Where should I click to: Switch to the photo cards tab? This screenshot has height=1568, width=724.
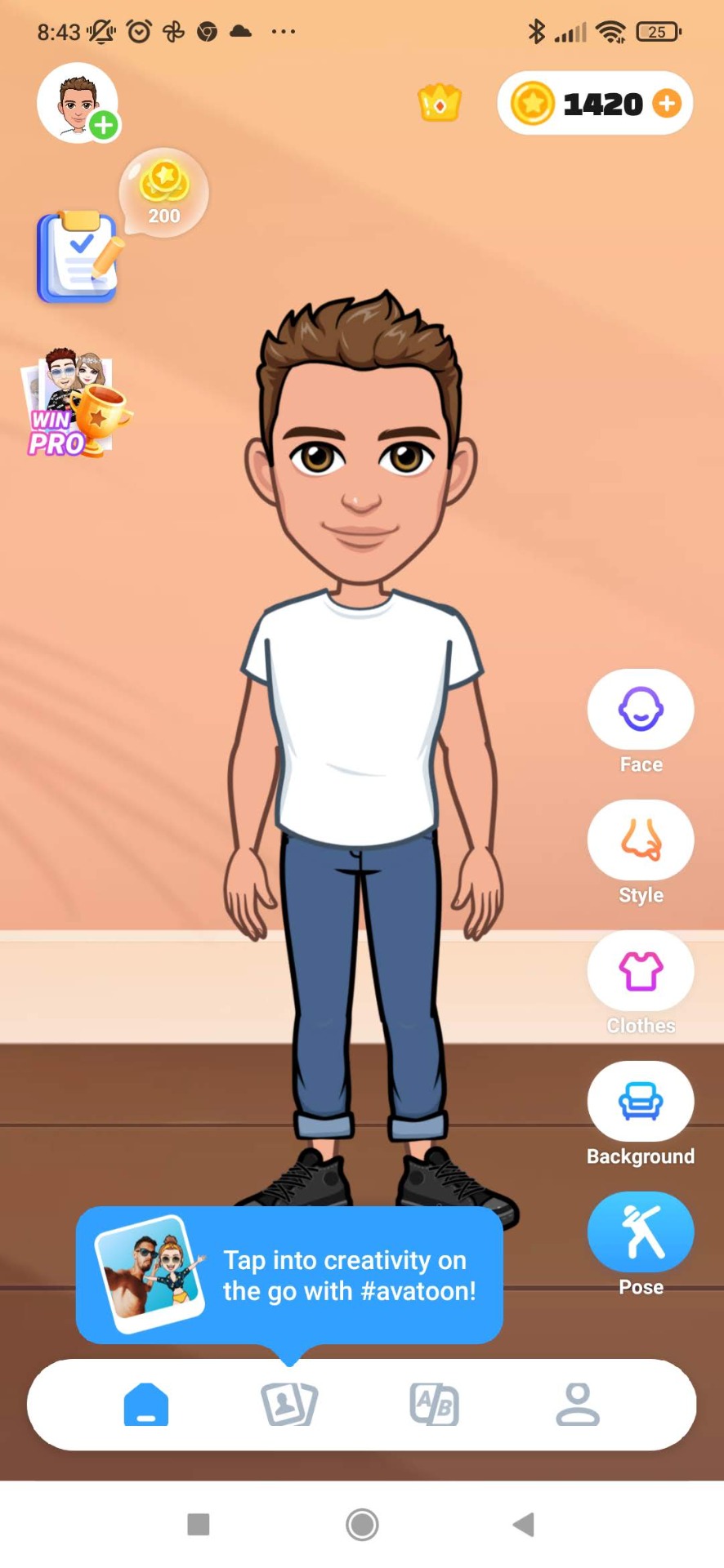pyautogui.click(x=289, y=1405)
